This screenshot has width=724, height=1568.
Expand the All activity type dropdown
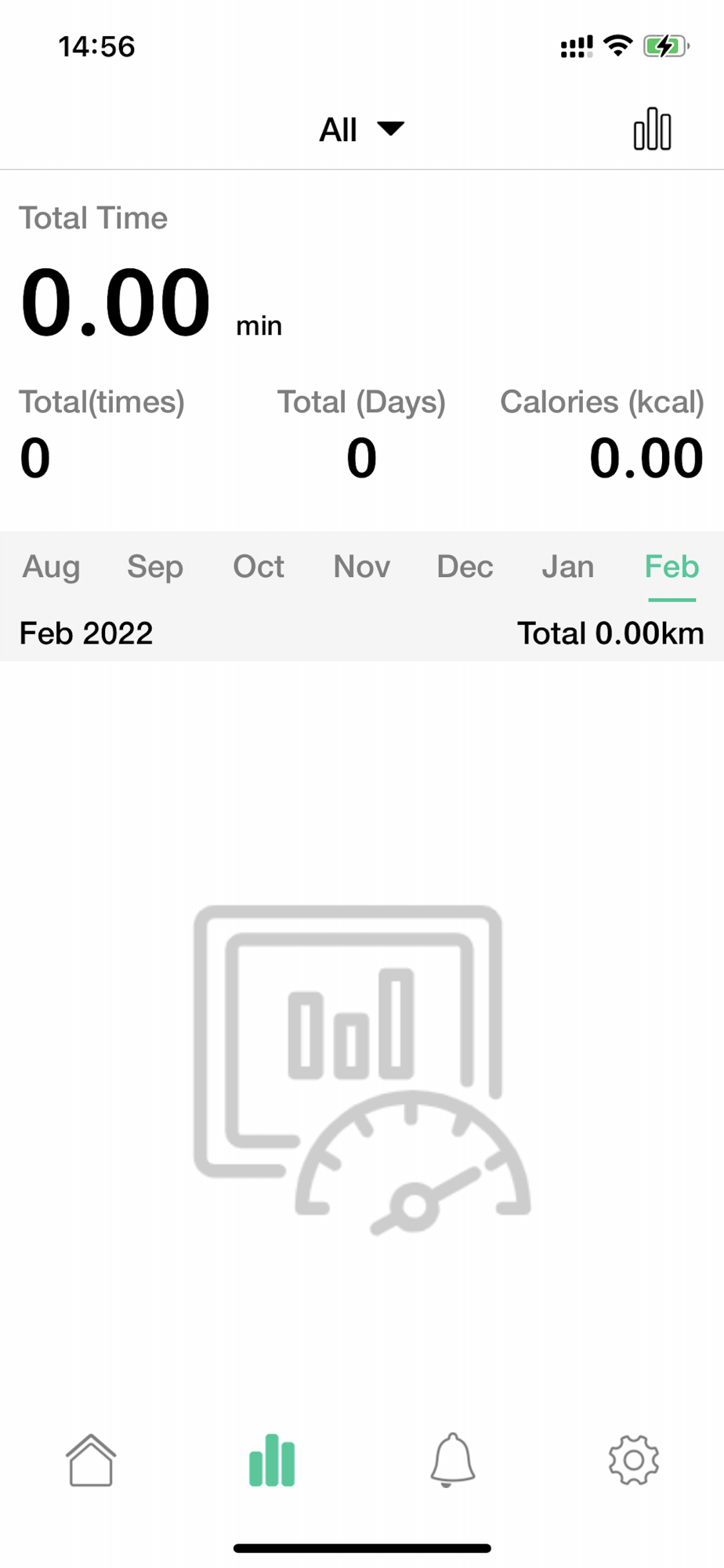coord(361,129)
